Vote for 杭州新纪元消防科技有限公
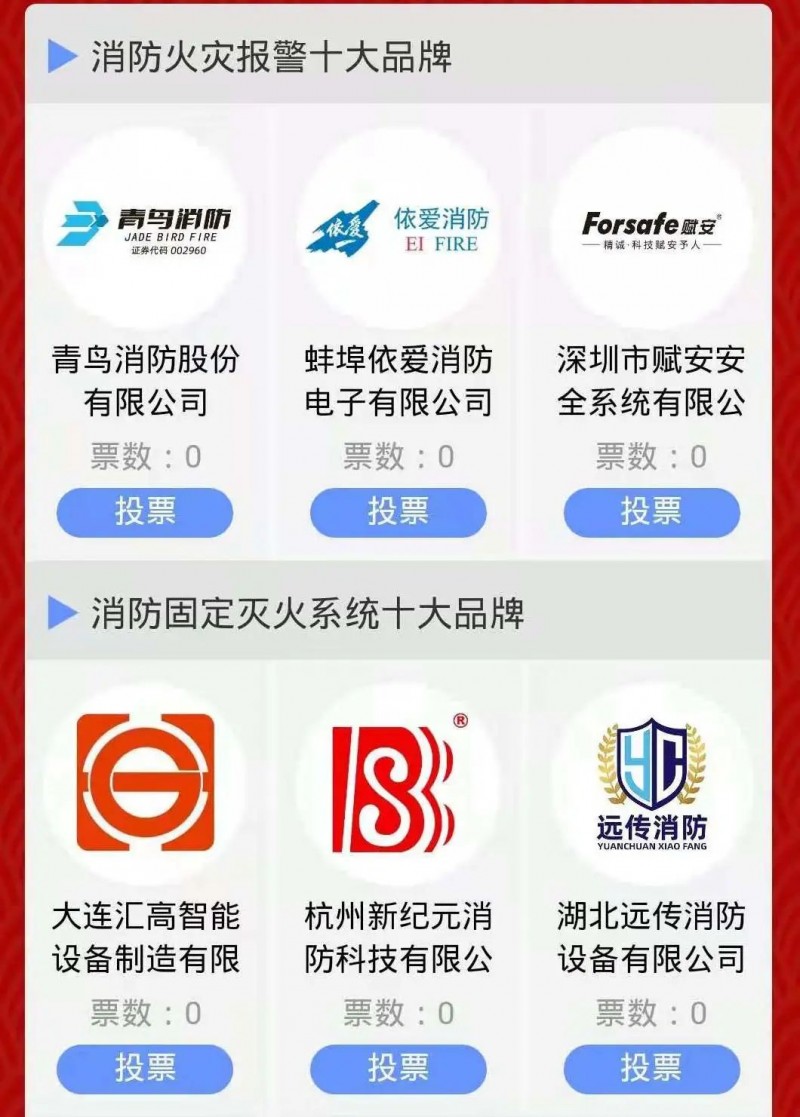 point(400,1069)
